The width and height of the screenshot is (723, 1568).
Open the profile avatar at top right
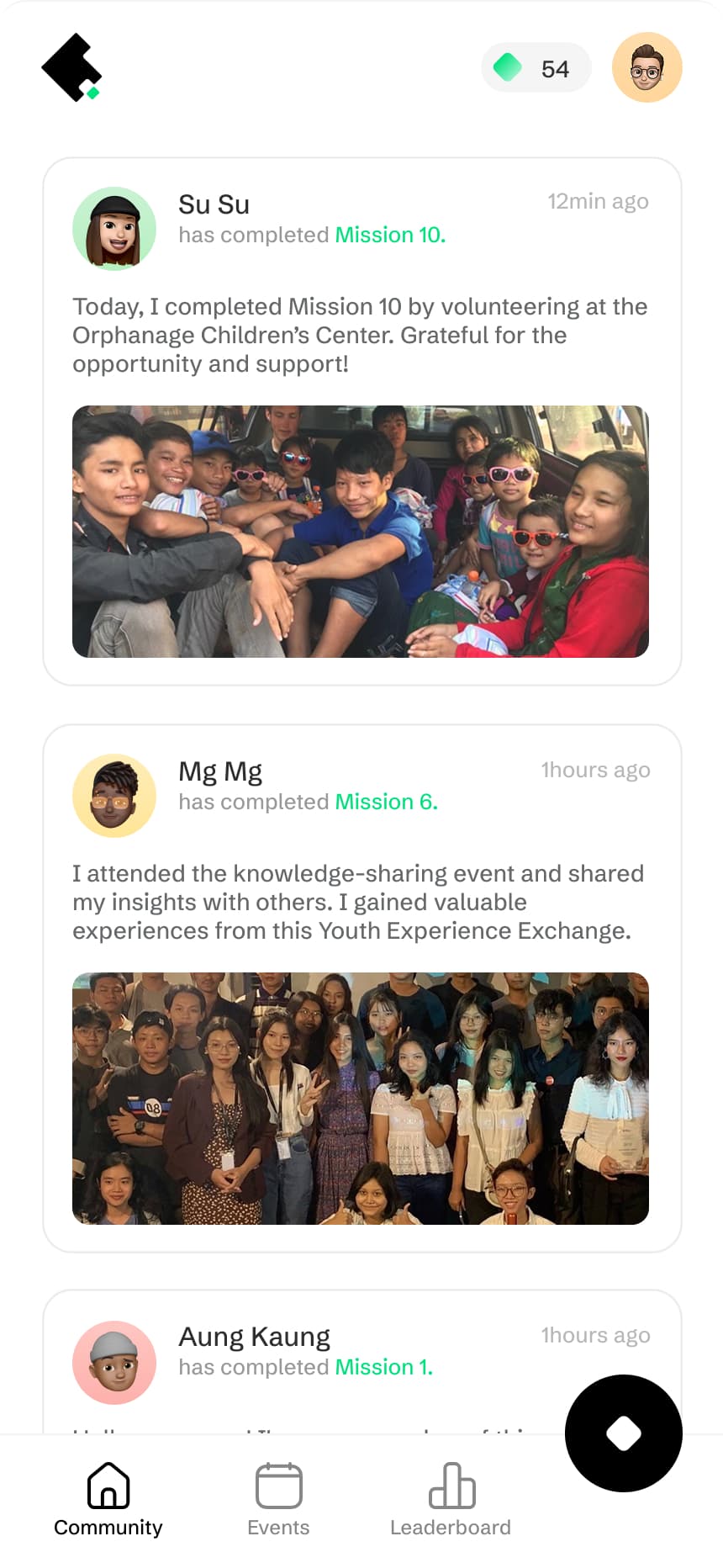(646, 67)
